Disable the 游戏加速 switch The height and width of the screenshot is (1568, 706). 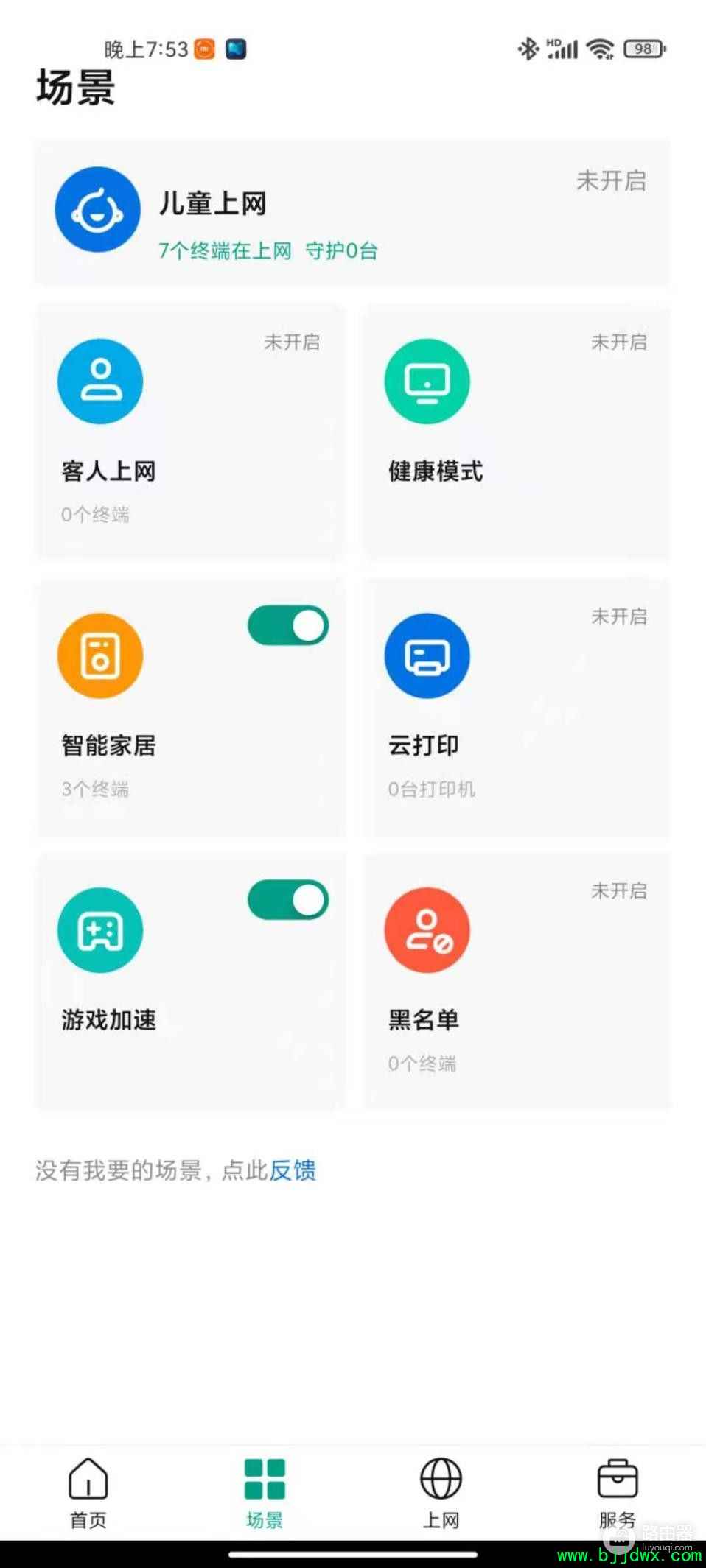pyautogui.click(x=288, y=899)
